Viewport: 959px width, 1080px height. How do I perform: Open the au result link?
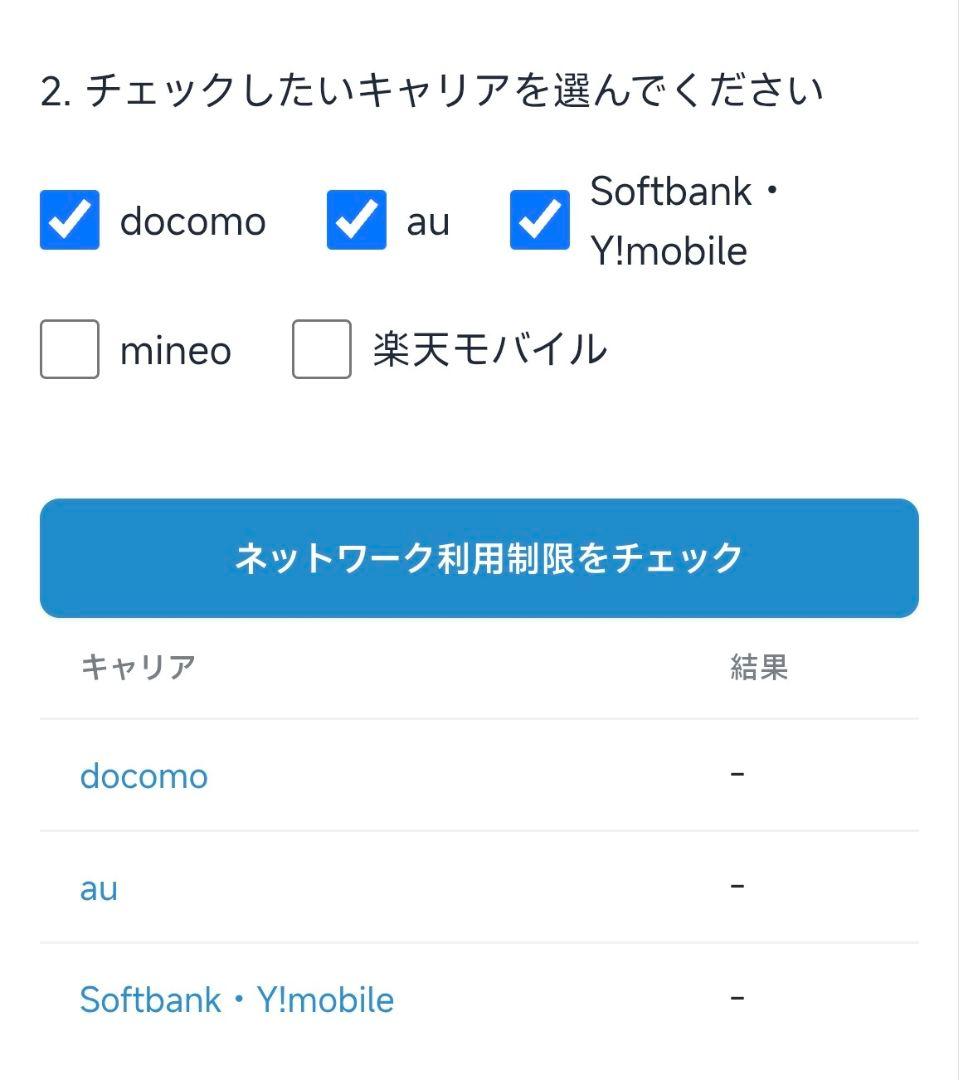tap(99, 888)
